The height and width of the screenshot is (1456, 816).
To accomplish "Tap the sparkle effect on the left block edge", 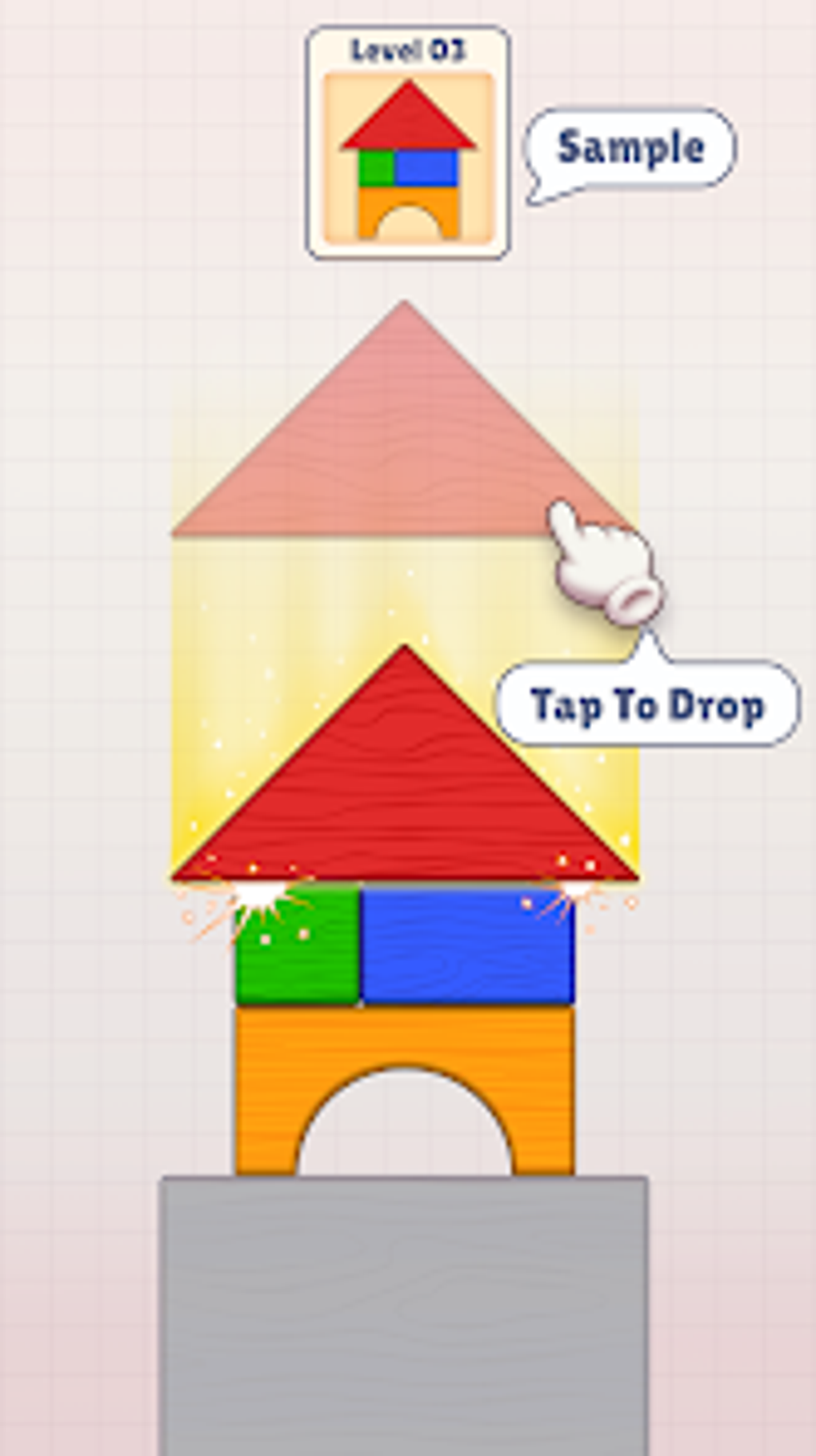I will (252, 896).
